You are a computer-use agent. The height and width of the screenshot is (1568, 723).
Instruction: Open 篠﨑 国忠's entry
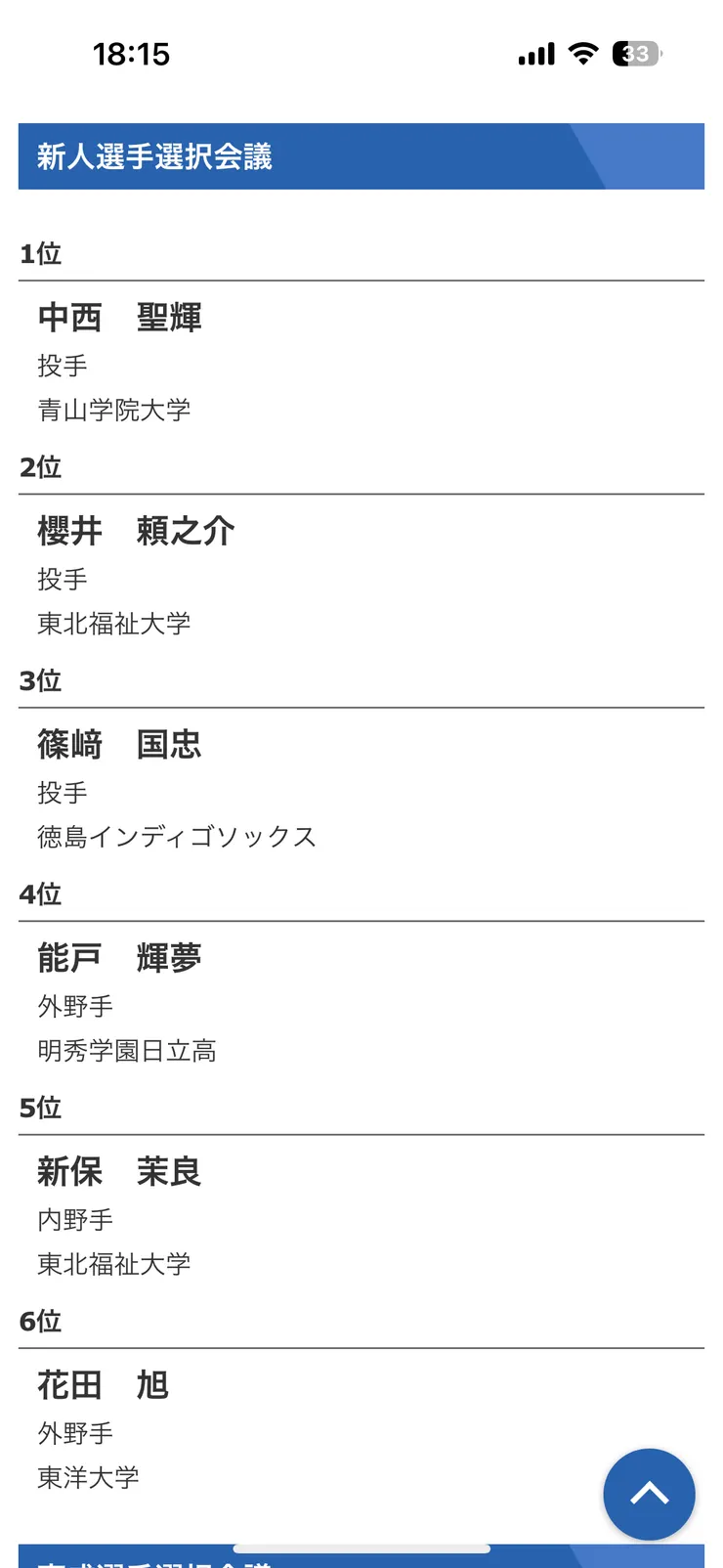coord(117,744)
